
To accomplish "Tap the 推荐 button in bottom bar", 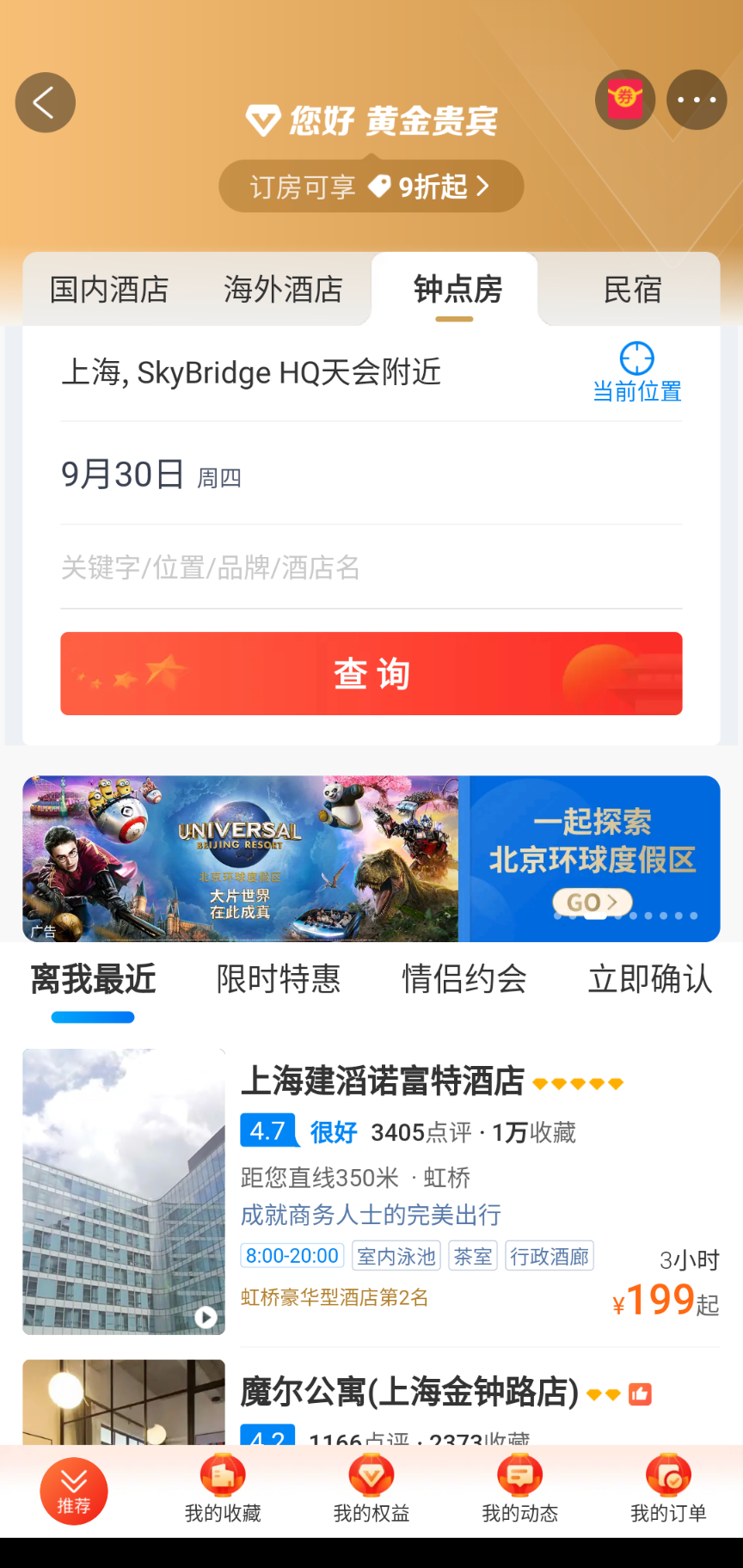I will coord(74,1491).
